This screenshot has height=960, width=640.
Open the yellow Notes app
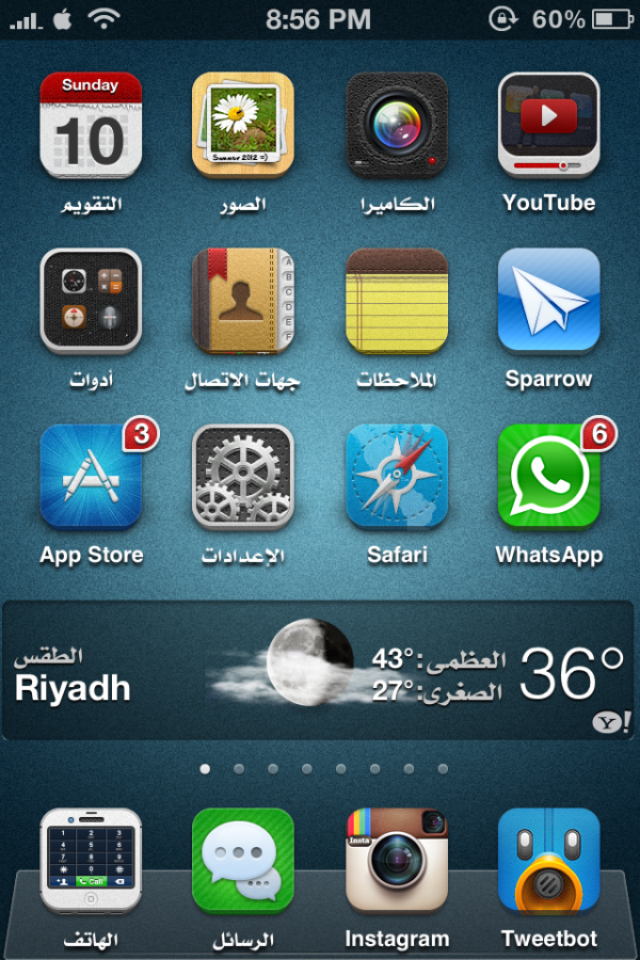coord(396,301)
